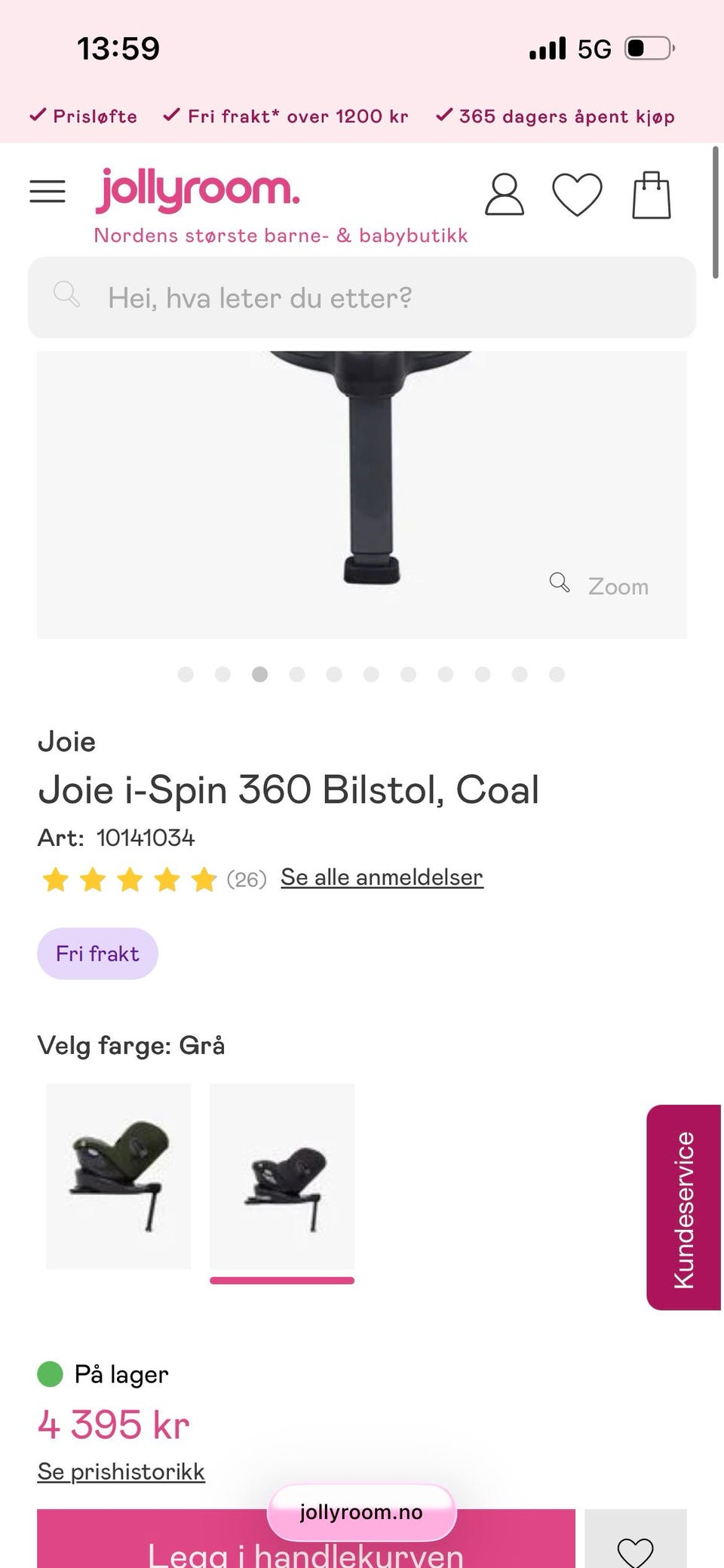Open the user account icon
This screenshot has height=1568, width=724.
coord(504,195)
